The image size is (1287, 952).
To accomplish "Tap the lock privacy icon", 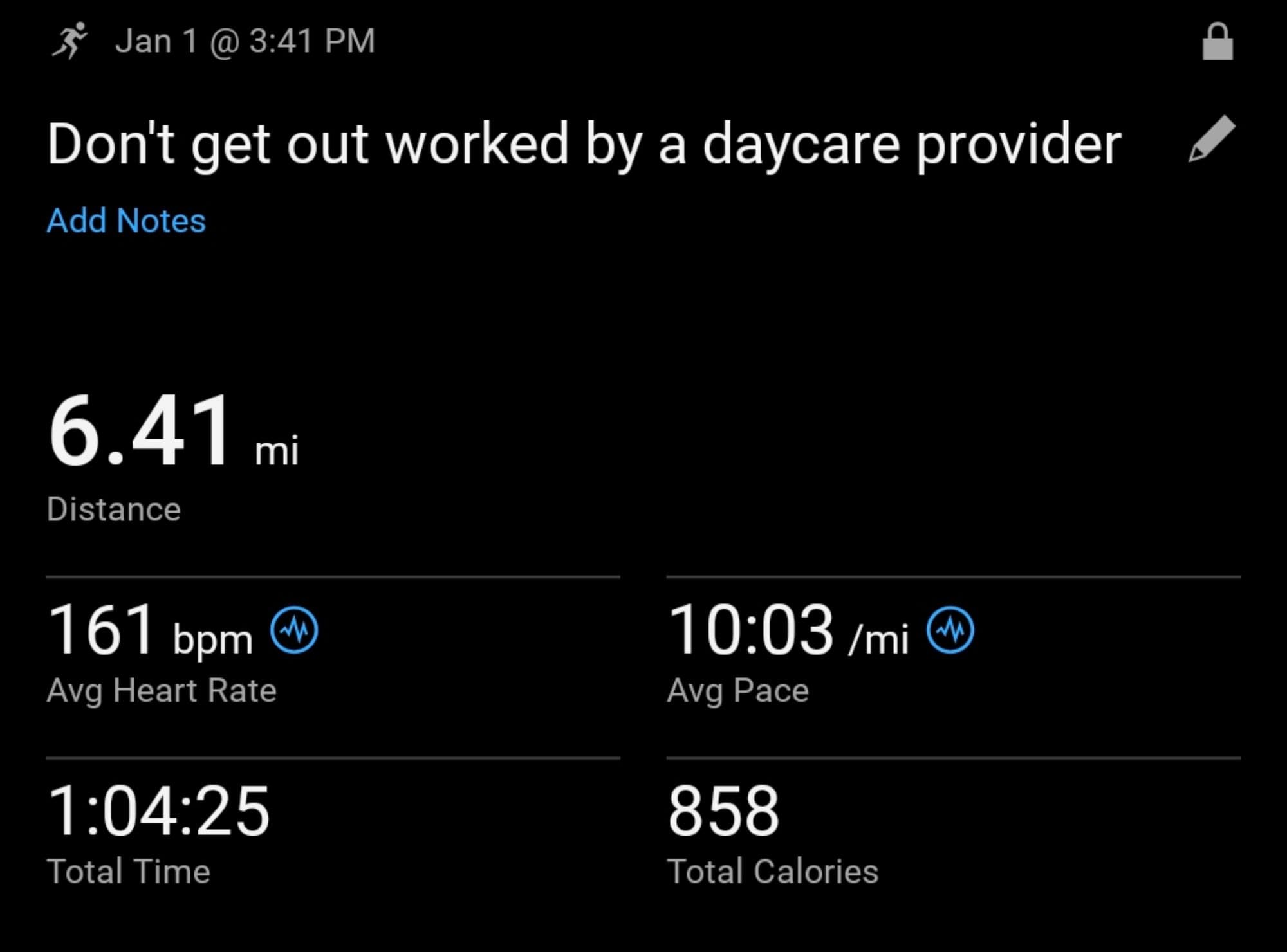I will point(1218,42).
